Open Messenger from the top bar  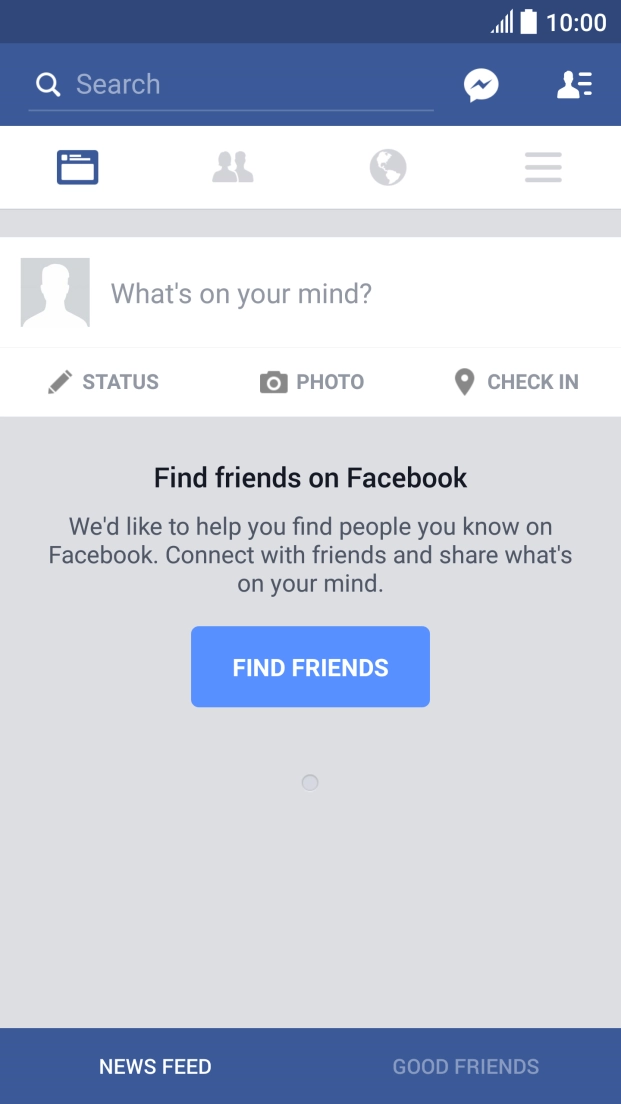point(481,85)
